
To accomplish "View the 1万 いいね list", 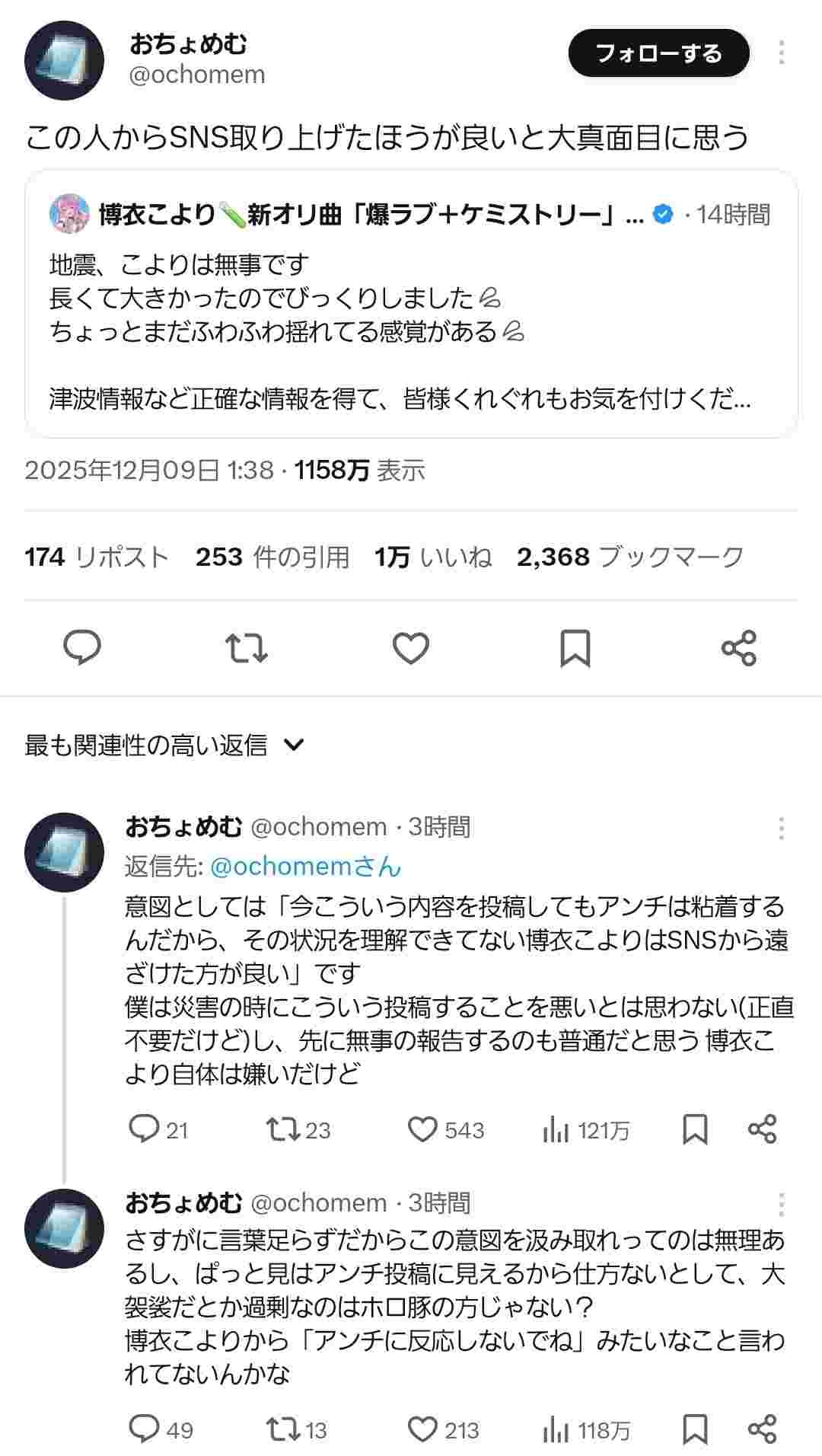I will tap(433, 557).
